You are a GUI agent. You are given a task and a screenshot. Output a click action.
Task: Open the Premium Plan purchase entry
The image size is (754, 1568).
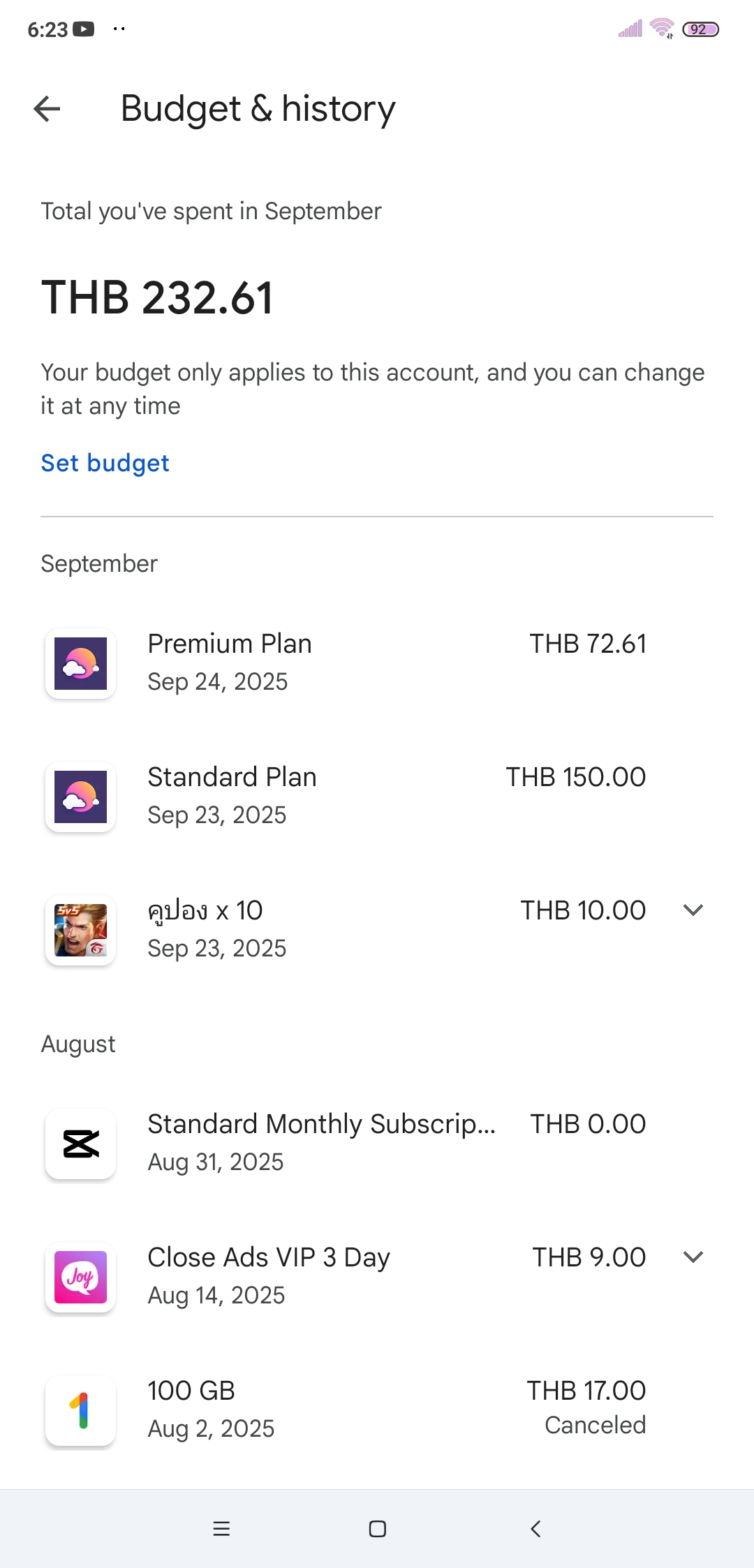click(377, 663)
